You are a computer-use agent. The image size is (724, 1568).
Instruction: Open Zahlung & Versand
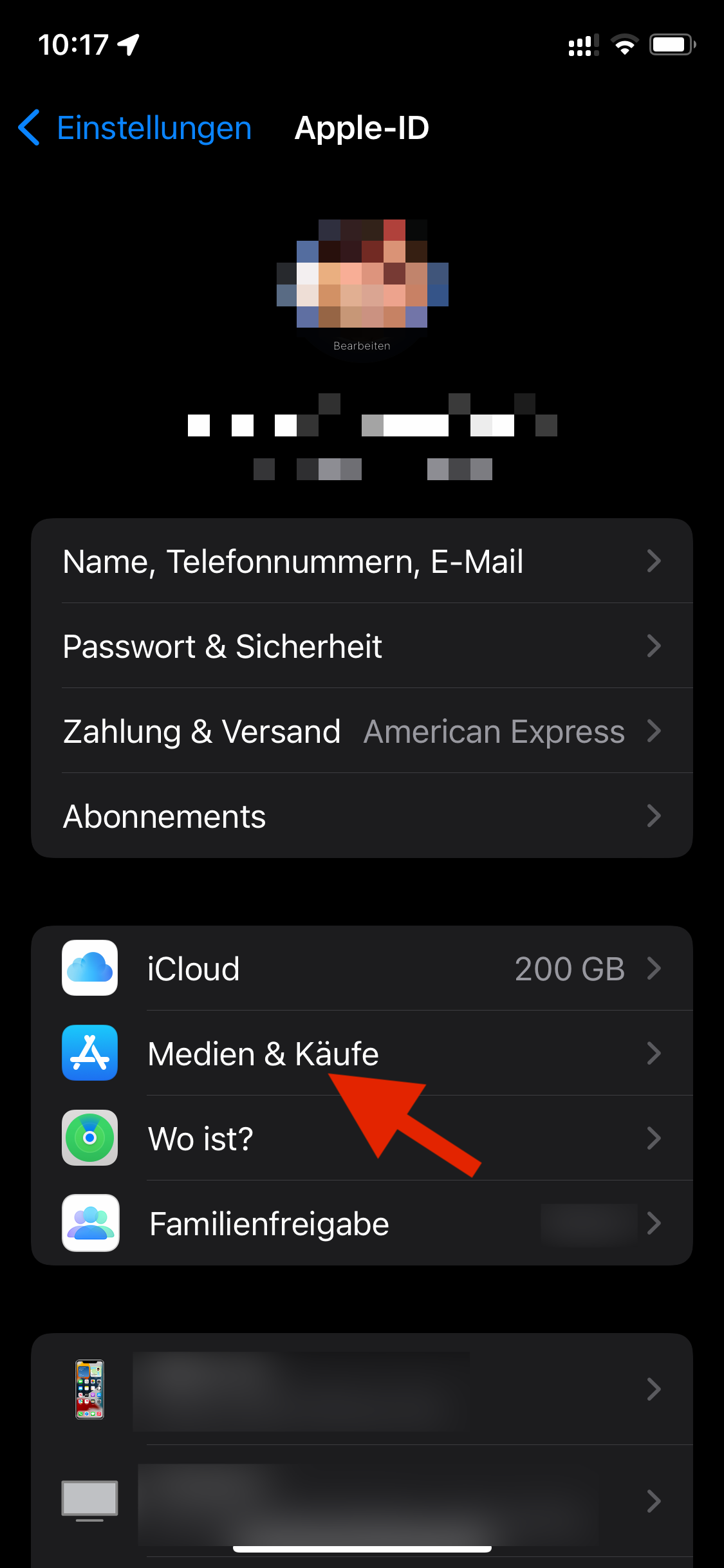tap(362, 731)
